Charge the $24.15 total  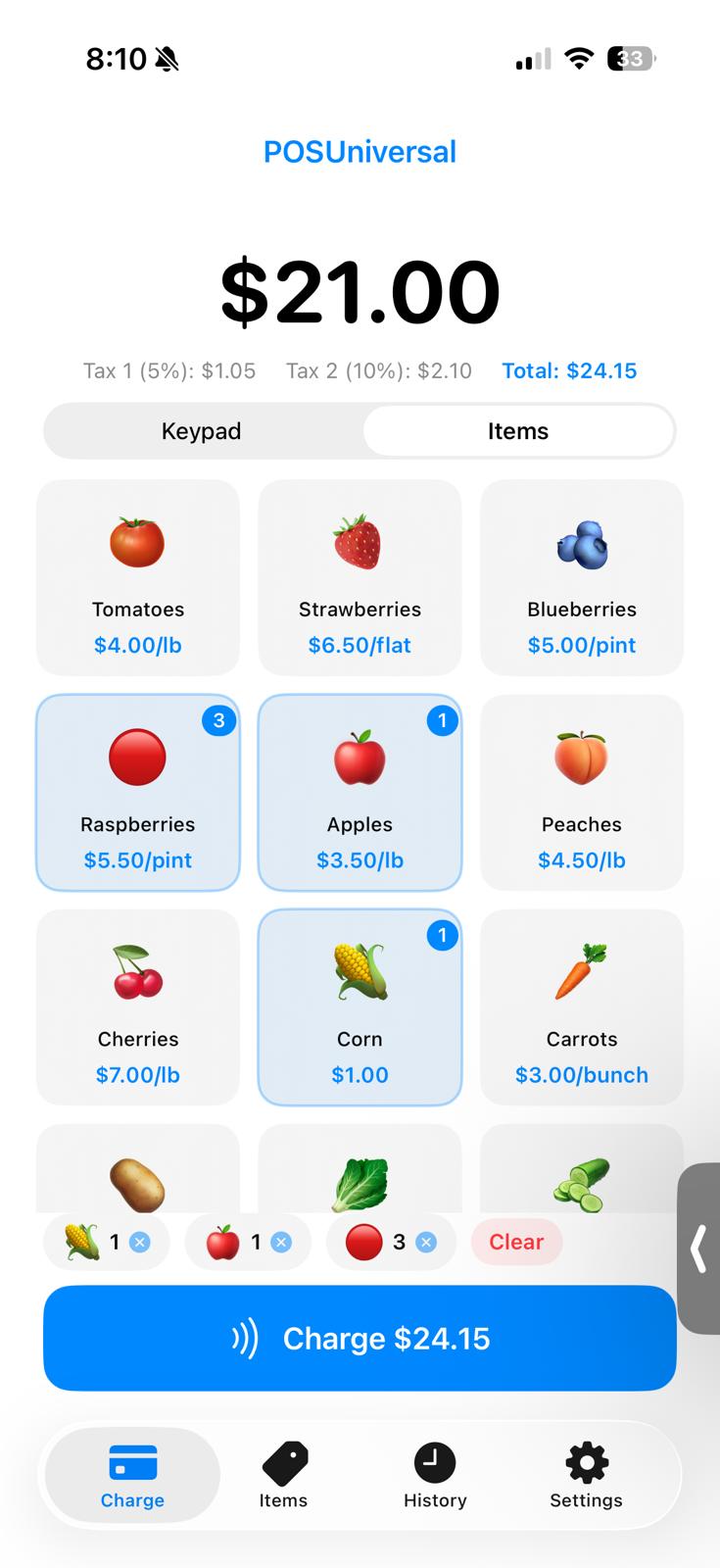click(360, 1339)
